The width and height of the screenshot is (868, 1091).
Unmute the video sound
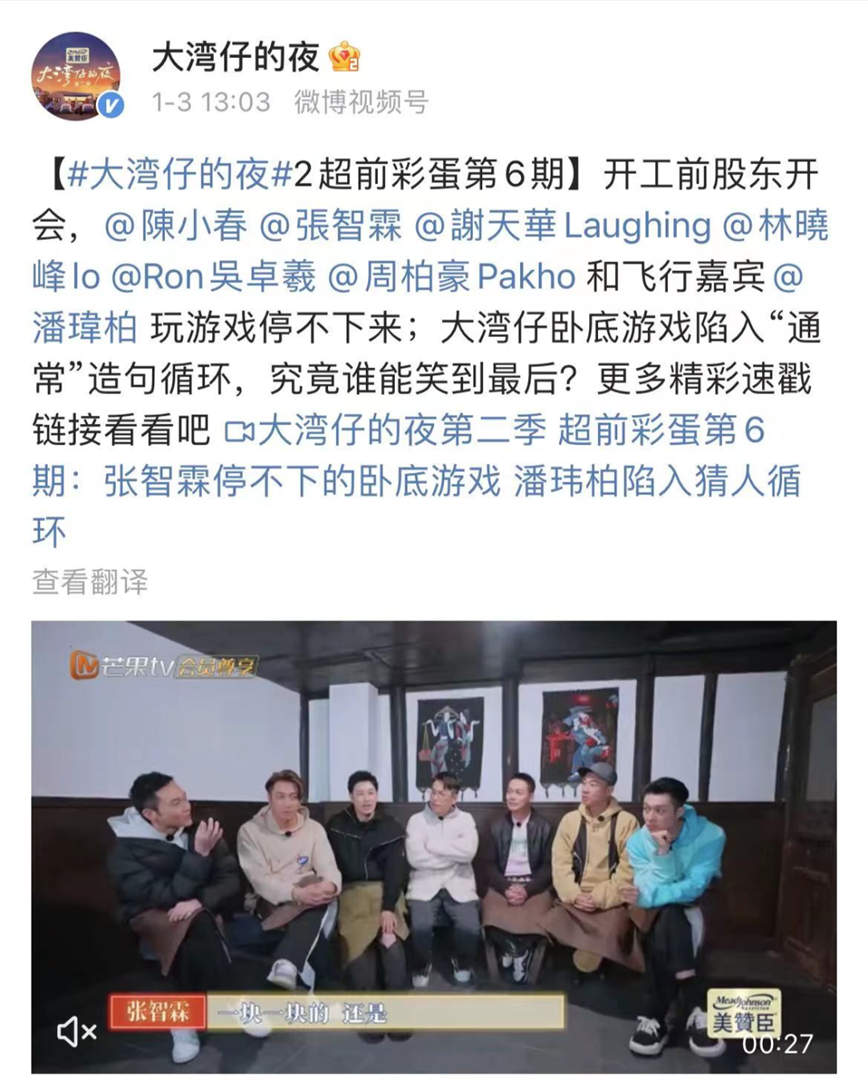[x=77, y=1031]
